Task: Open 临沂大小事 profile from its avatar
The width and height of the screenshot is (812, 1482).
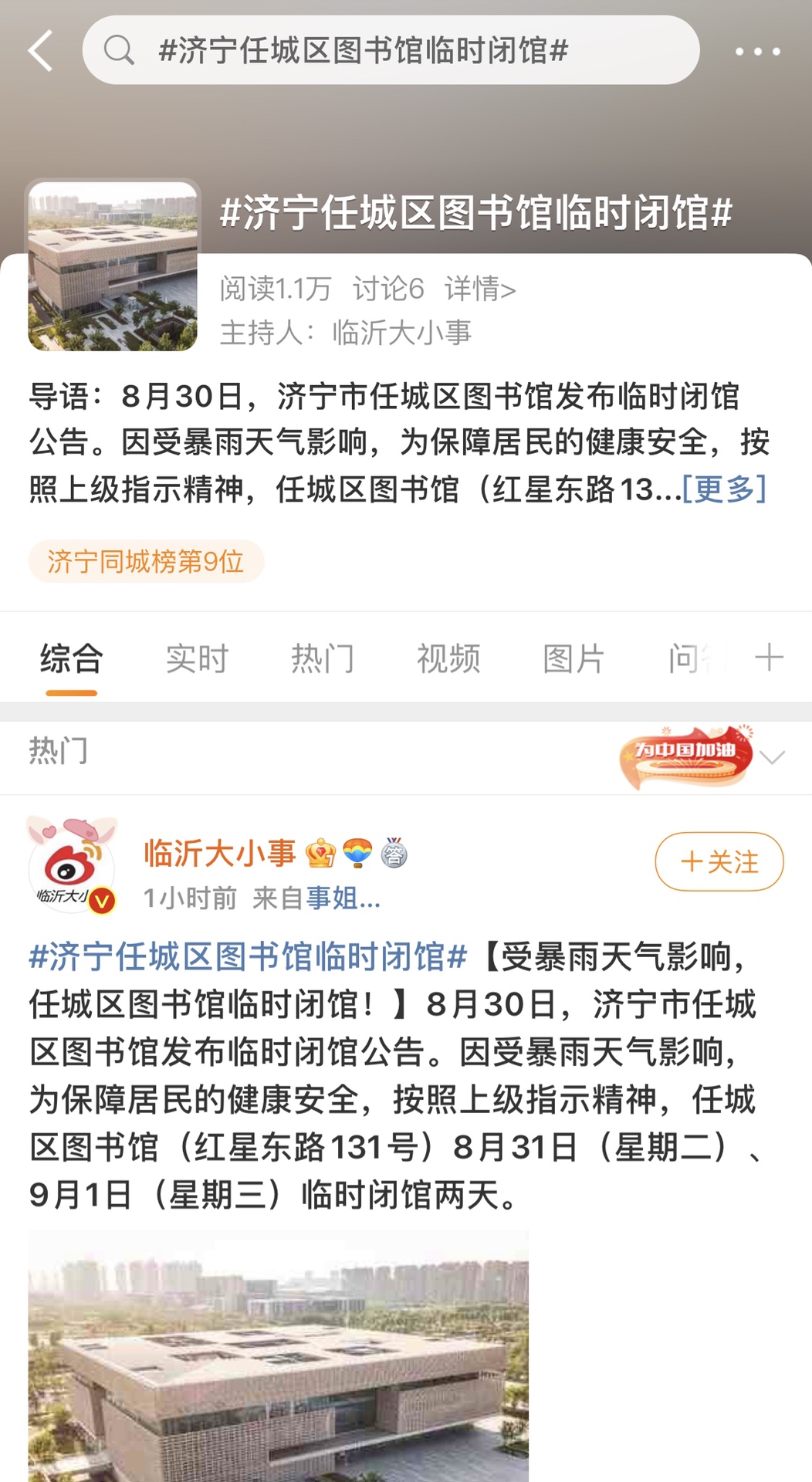Action: click(72, 866)
